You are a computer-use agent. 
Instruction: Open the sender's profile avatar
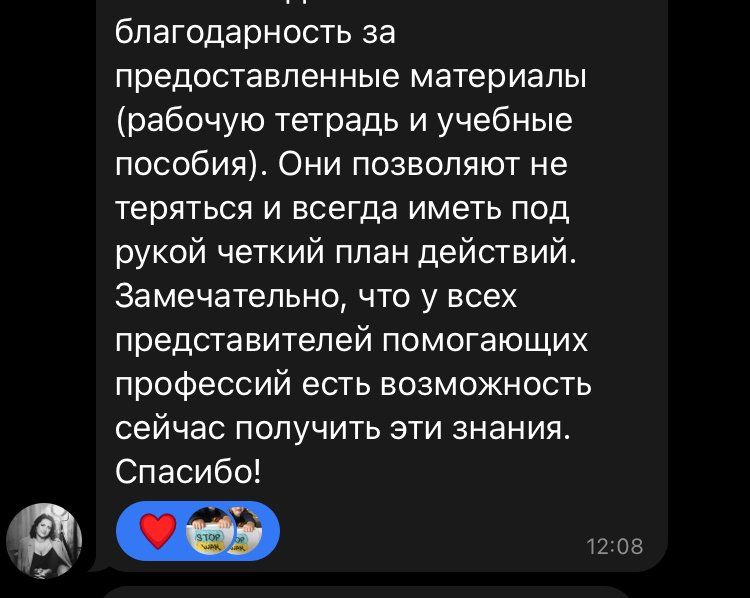click(44, 540)
